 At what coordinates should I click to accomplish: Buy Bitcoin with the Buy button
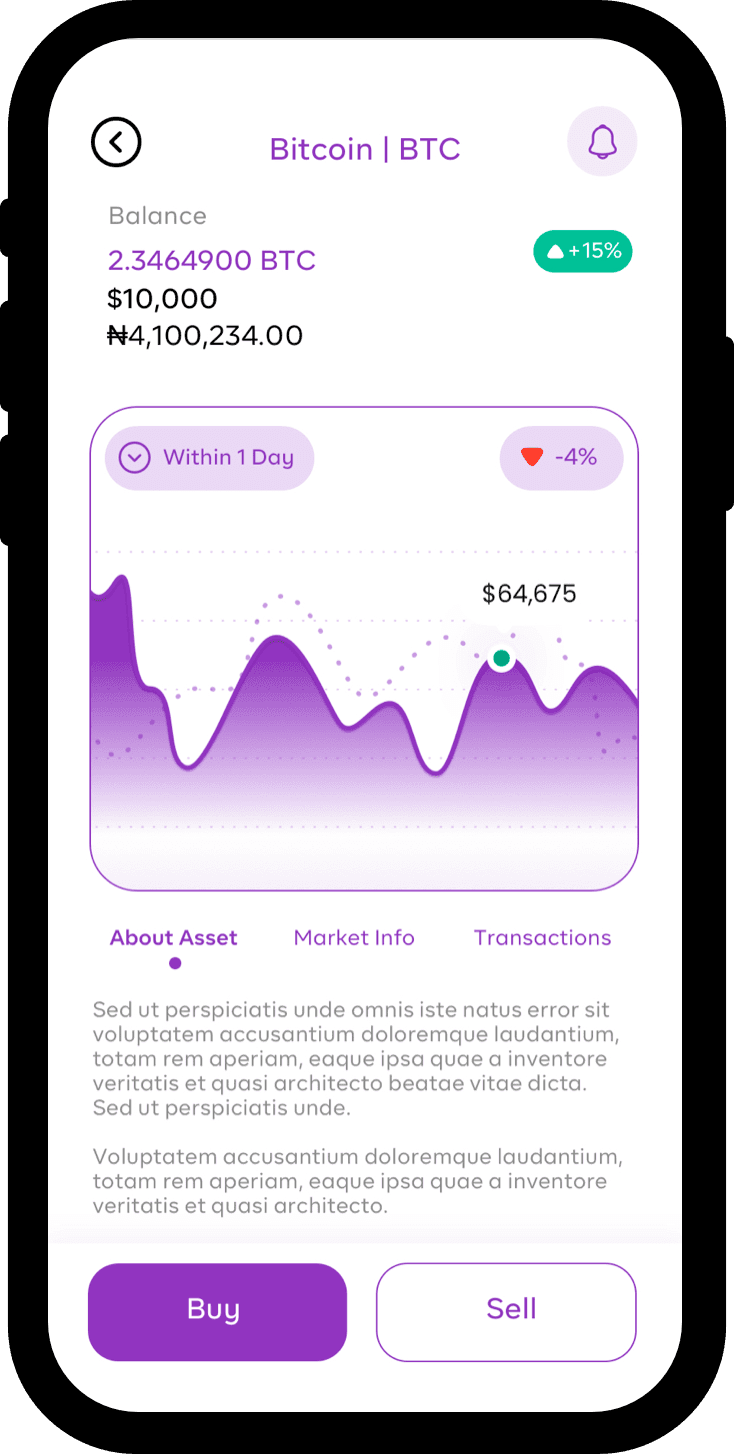pyautogui.click(x=217, y=1311)
